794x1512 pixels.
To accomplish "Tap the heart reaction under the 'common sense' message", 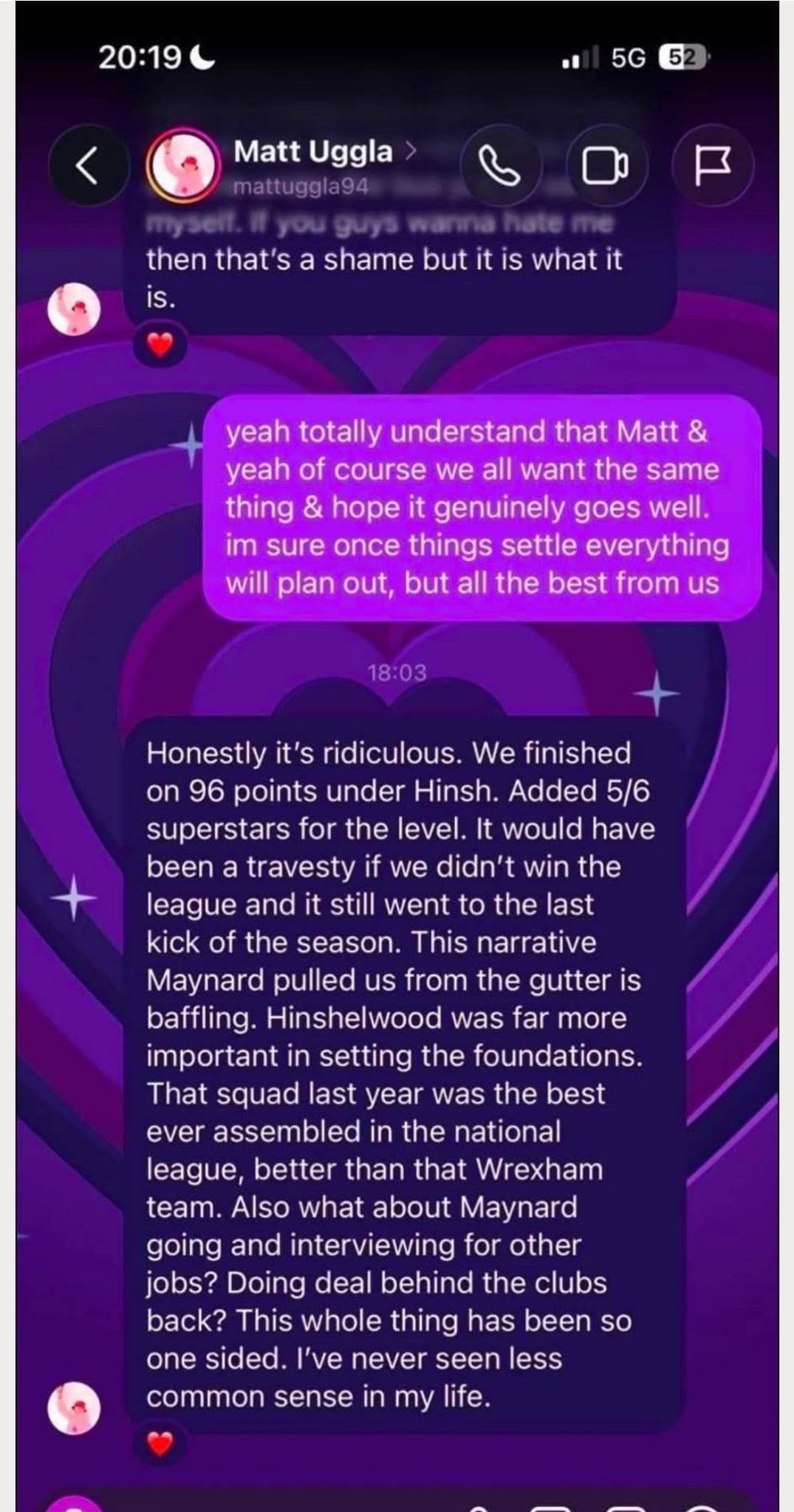I will (x=160, y=1441).
